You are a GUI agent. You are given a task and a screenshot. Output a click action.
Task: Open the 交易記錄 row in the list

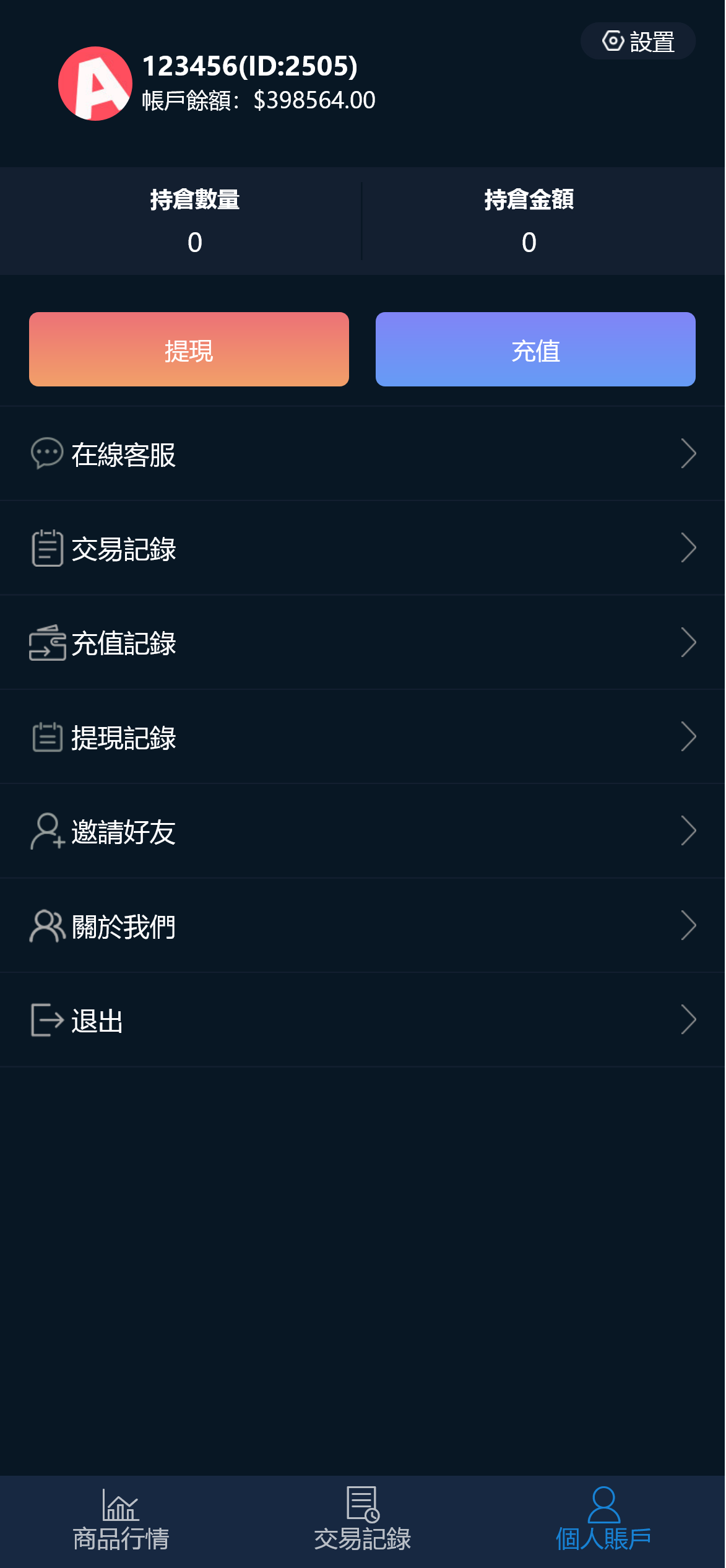[363, 549]
